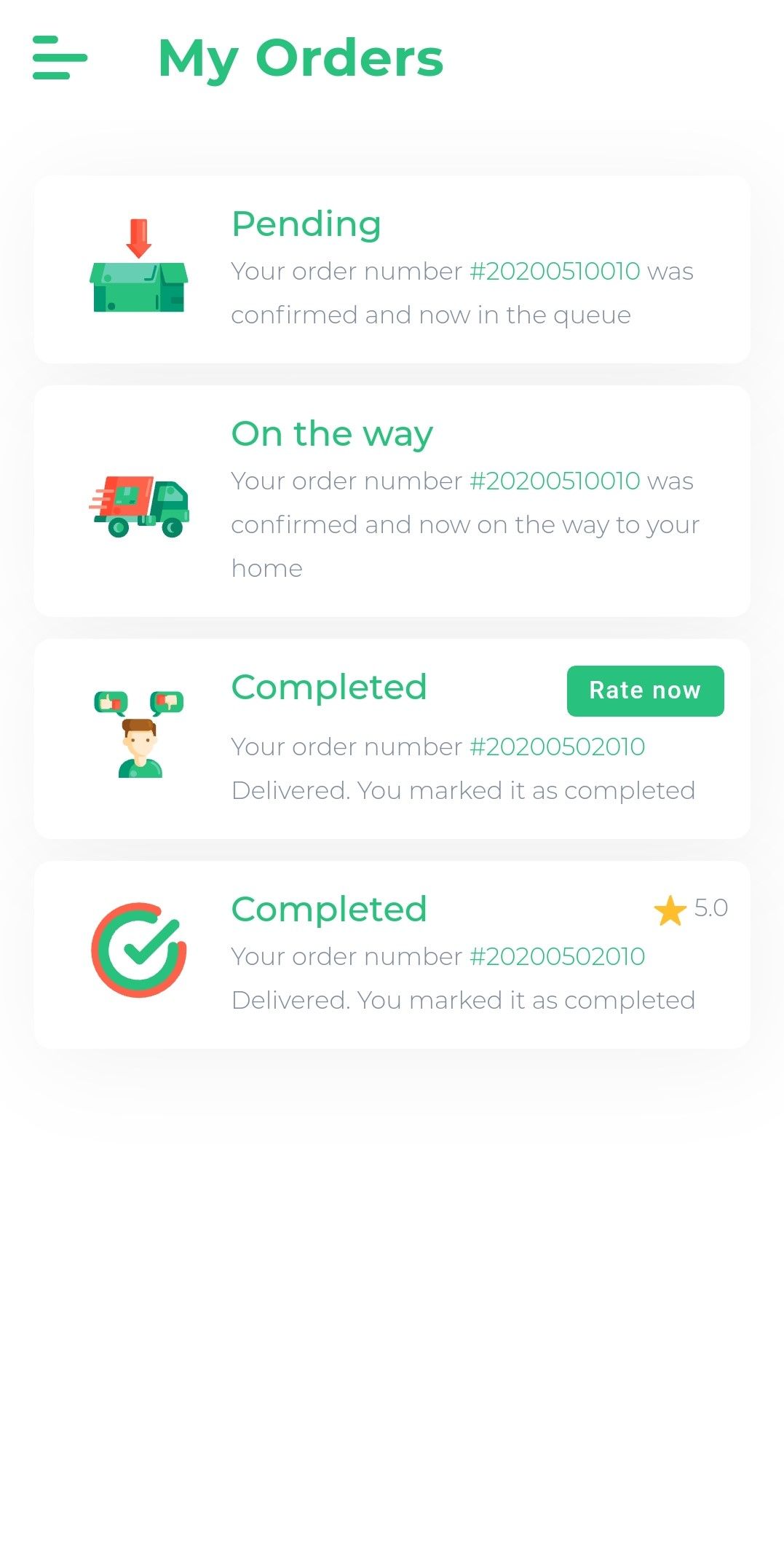Open the drawer menu button
The image size is (784, 1544).
[60, 58]
